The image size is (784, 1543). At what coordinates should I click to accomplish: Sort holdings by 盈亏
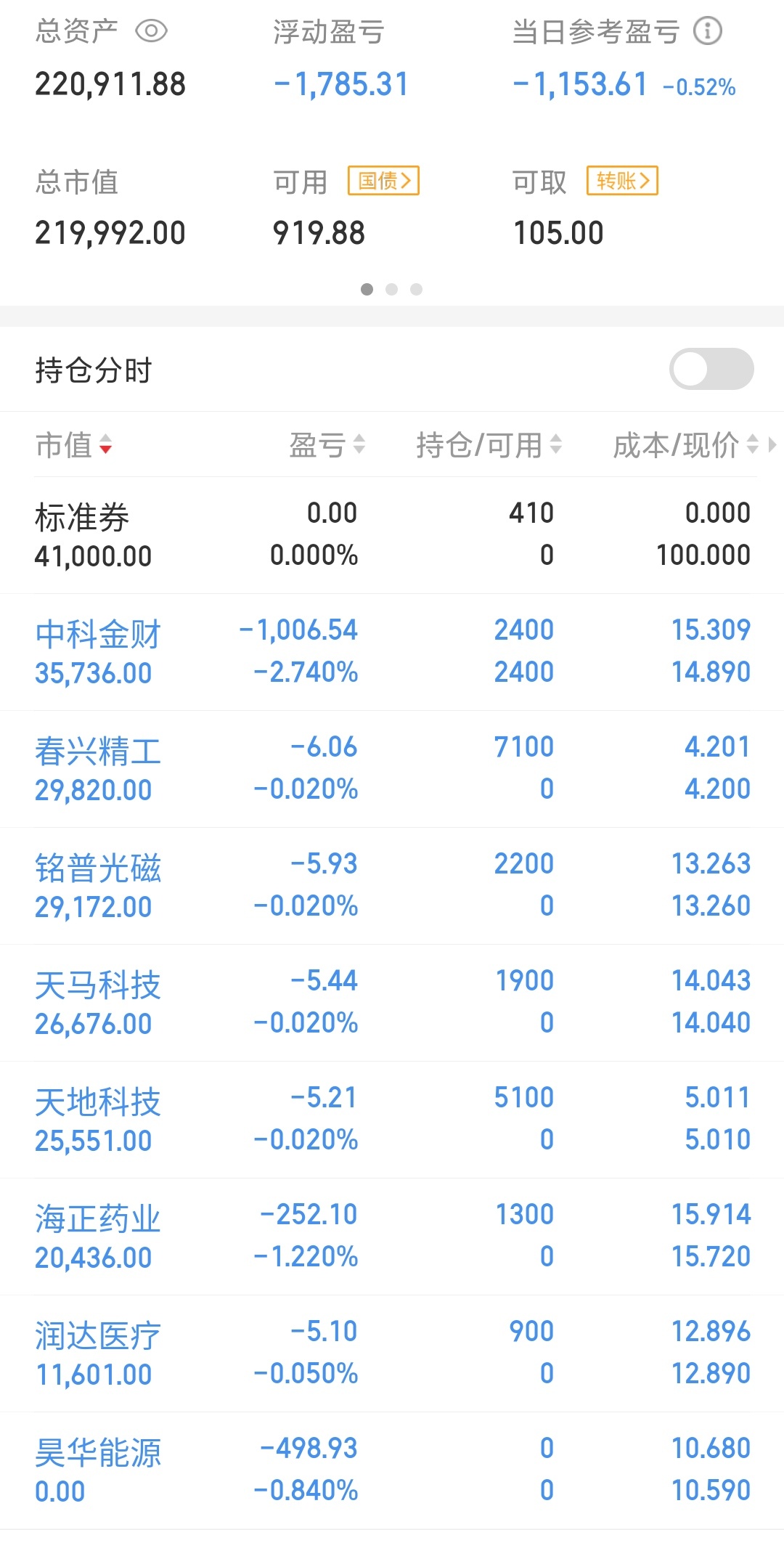click(327, 444)
